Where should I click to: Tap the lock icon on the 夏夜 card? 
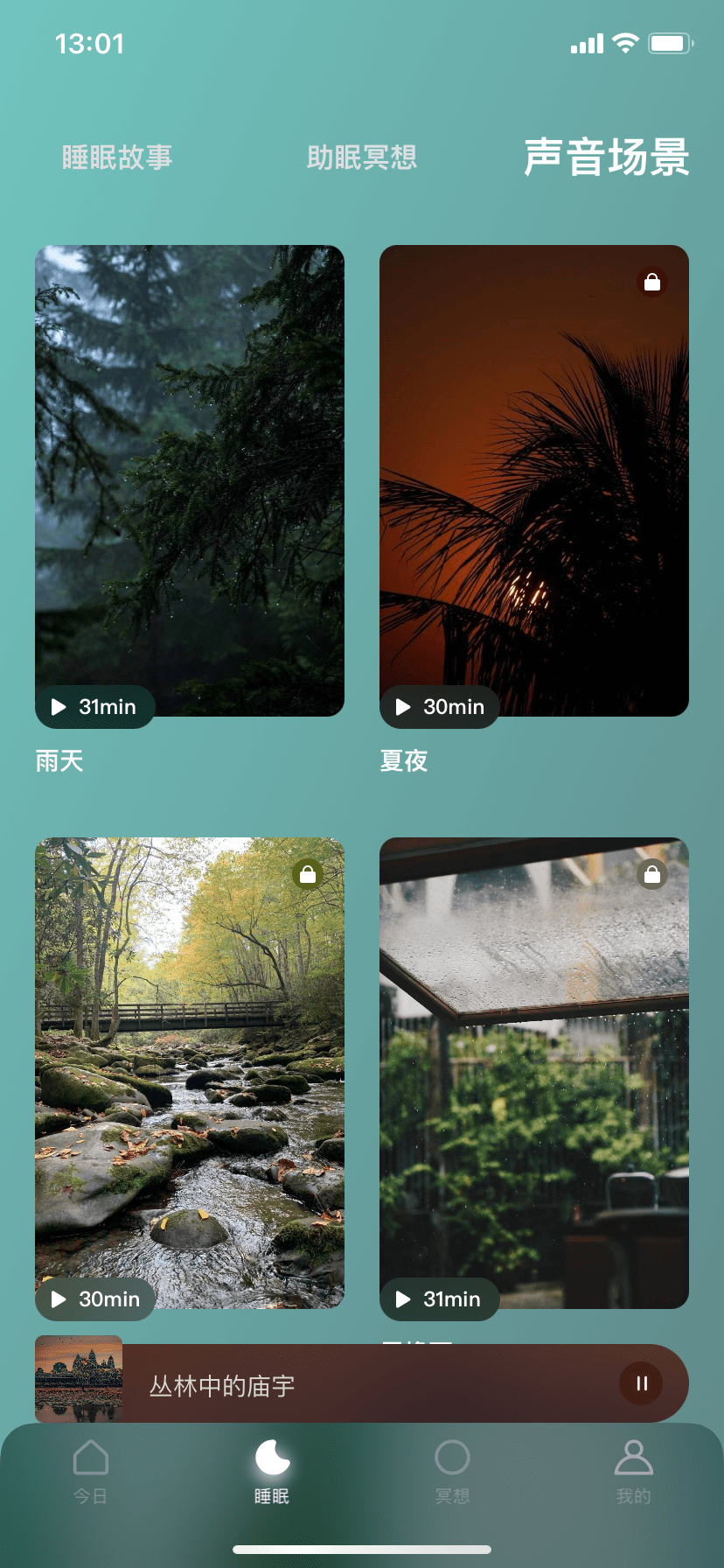(651, 282)
